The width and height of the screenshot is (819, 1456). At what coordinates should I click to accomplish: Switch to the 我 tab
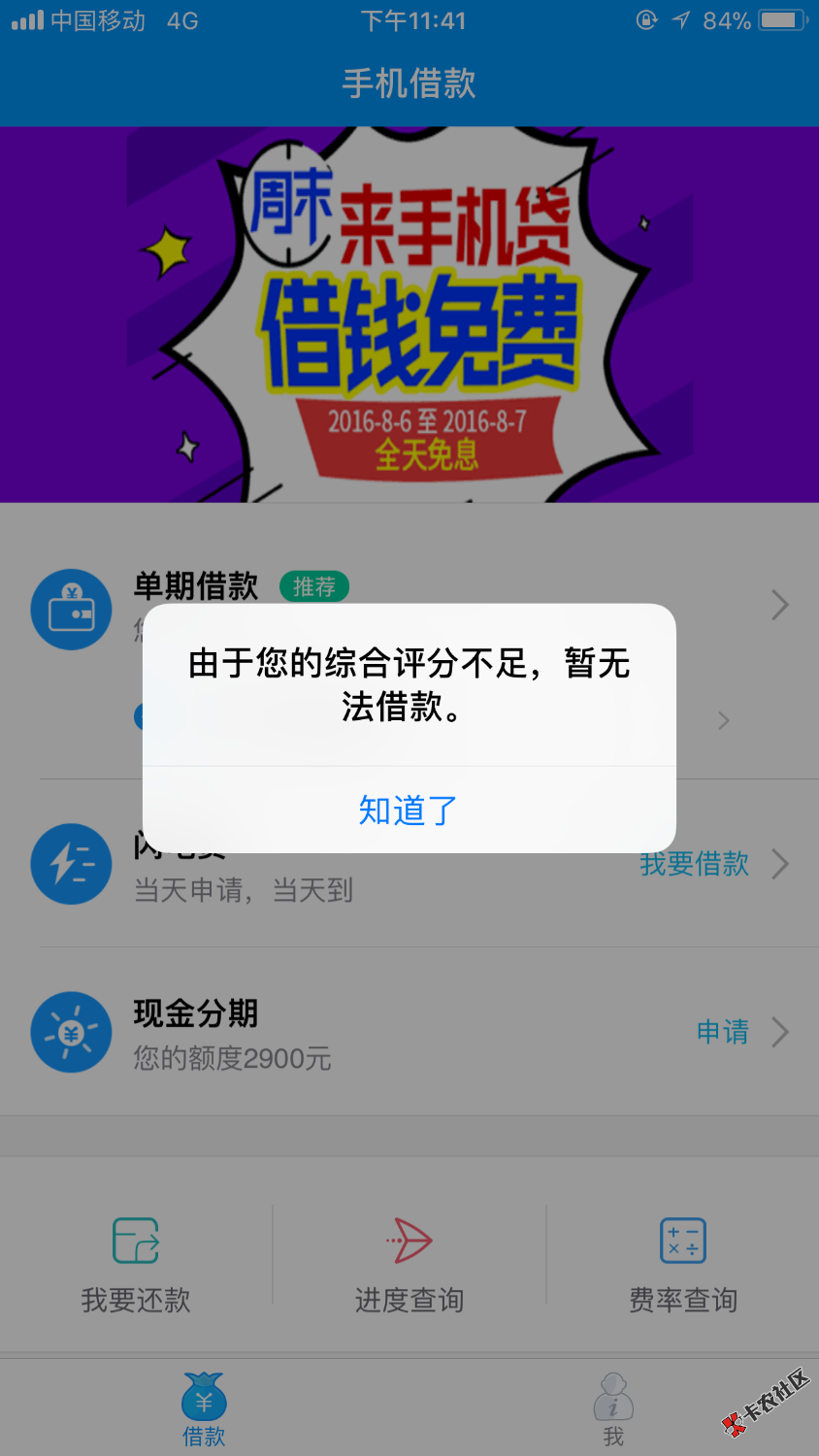(613, 1409)
